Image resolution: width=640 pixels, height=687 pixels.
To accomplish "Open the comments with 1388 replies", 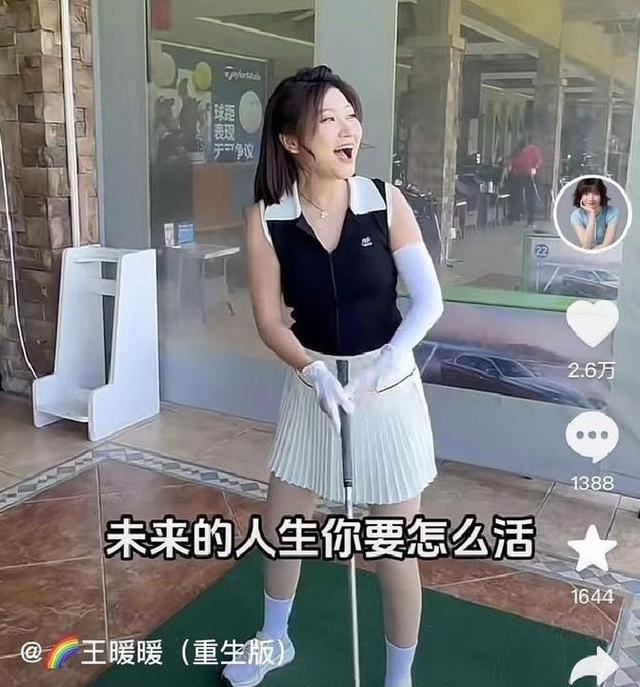I will (x=592, y=437).
